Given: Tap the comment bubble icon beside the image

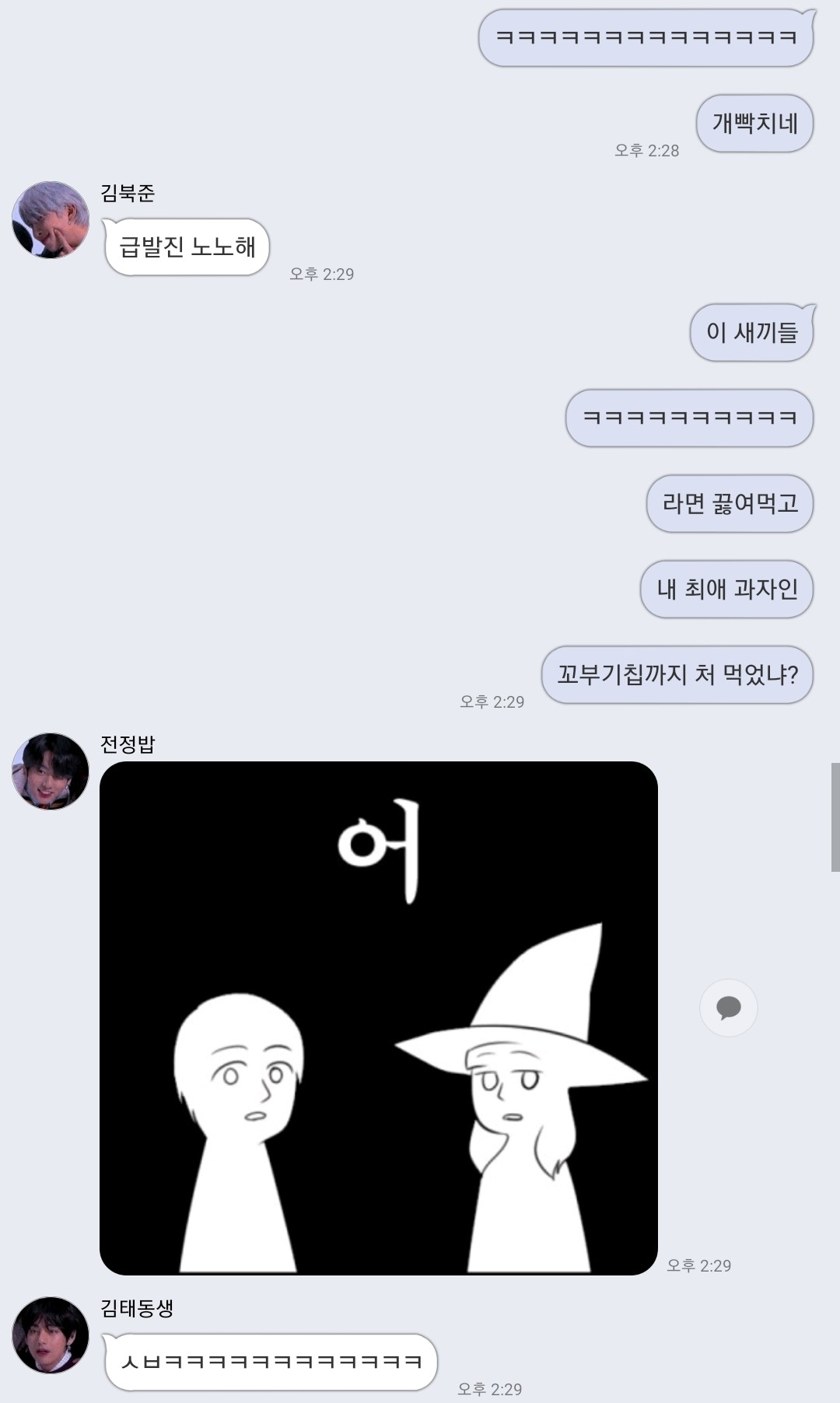Looking at the screenshot, I should pyautogui.click(x=728, y=1008).
